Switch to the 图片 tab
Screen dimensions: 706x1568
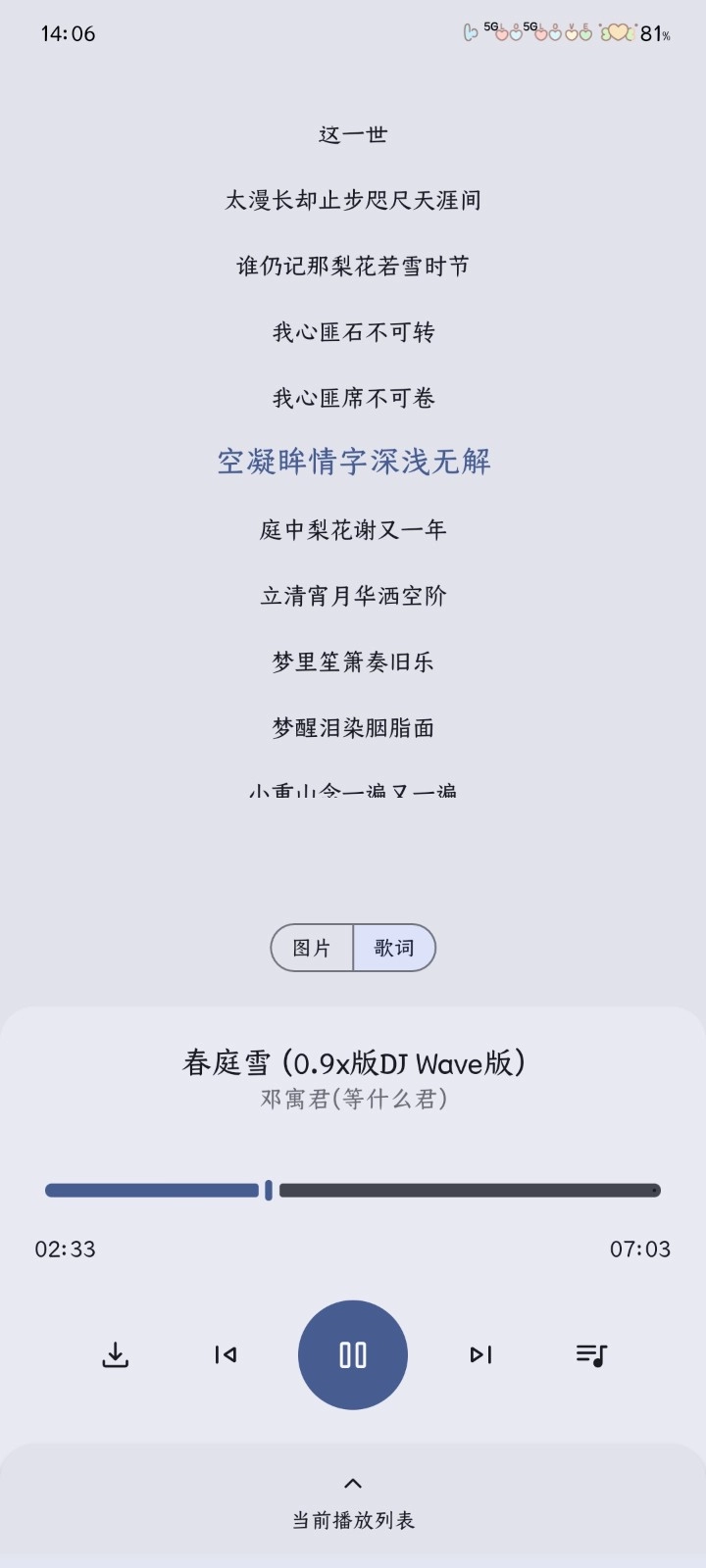(x=312, y=948)
